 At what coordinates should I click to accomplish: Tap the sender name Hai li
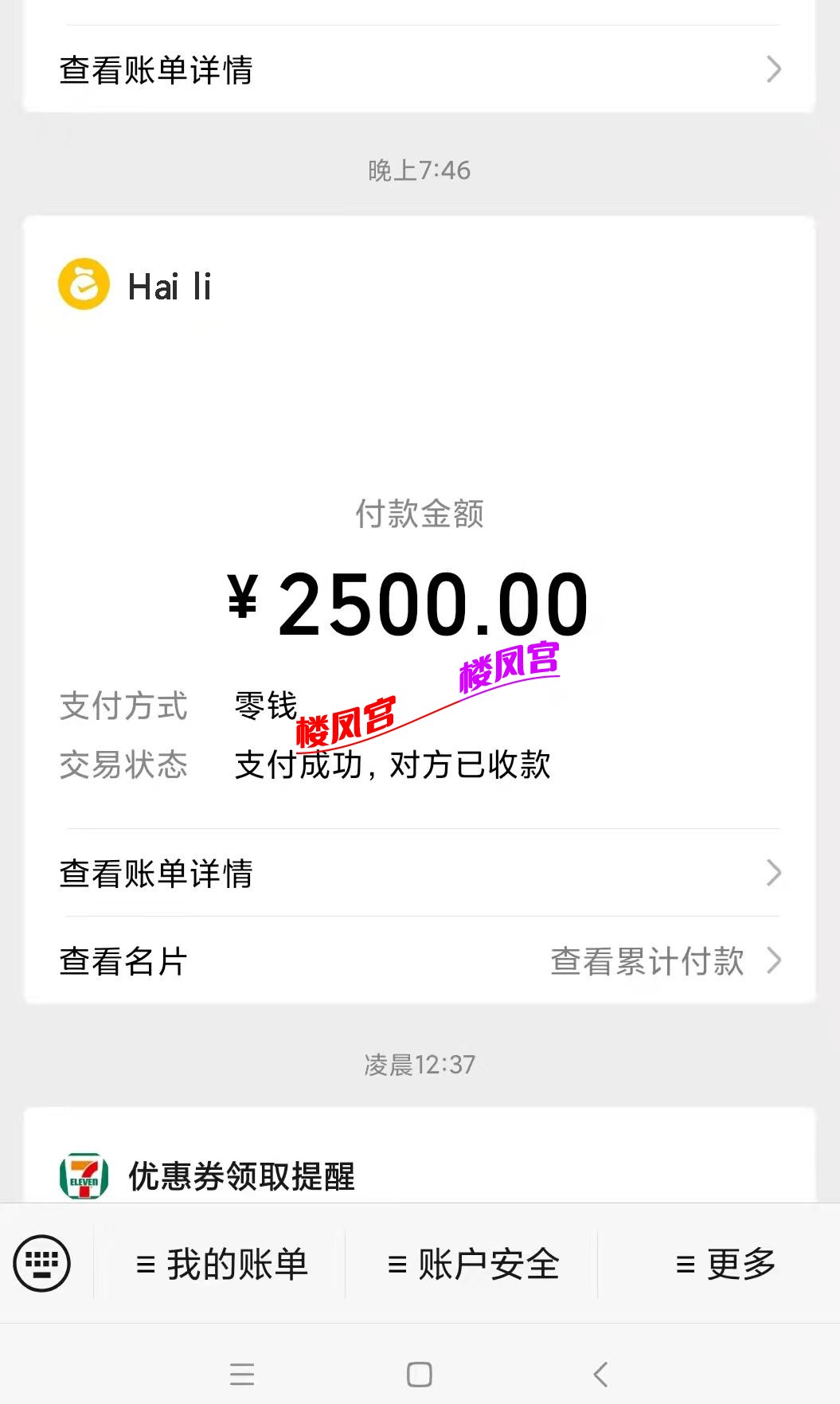pos(170,287)
